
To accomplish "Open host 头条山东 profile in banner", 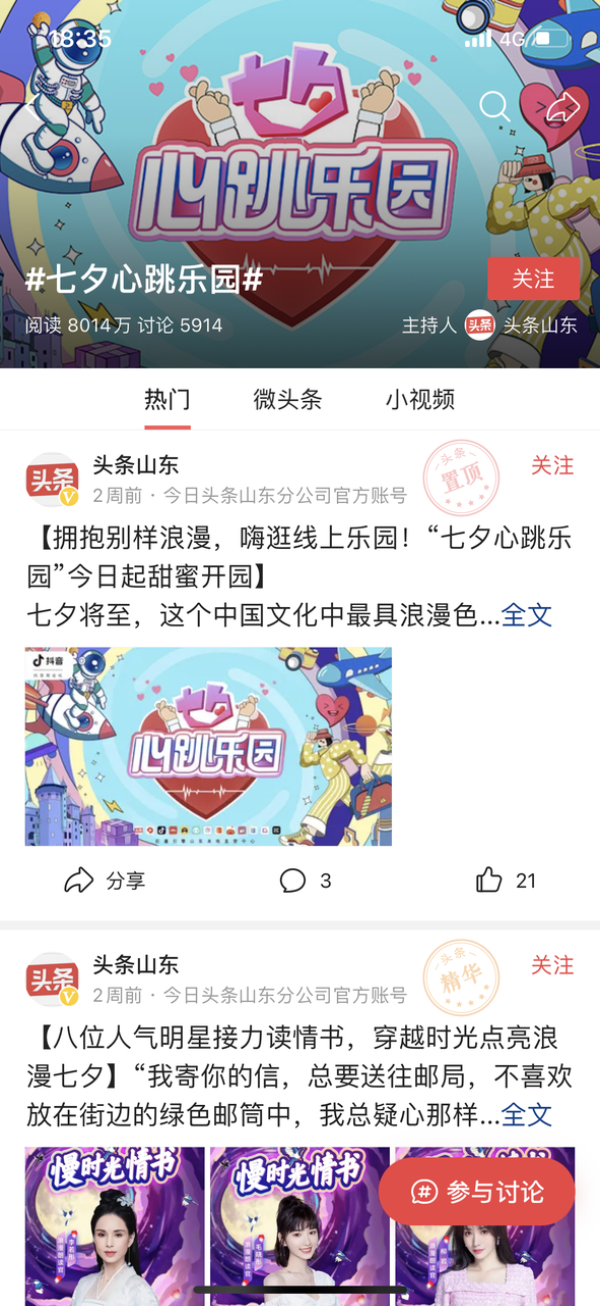I will (520, 325).
